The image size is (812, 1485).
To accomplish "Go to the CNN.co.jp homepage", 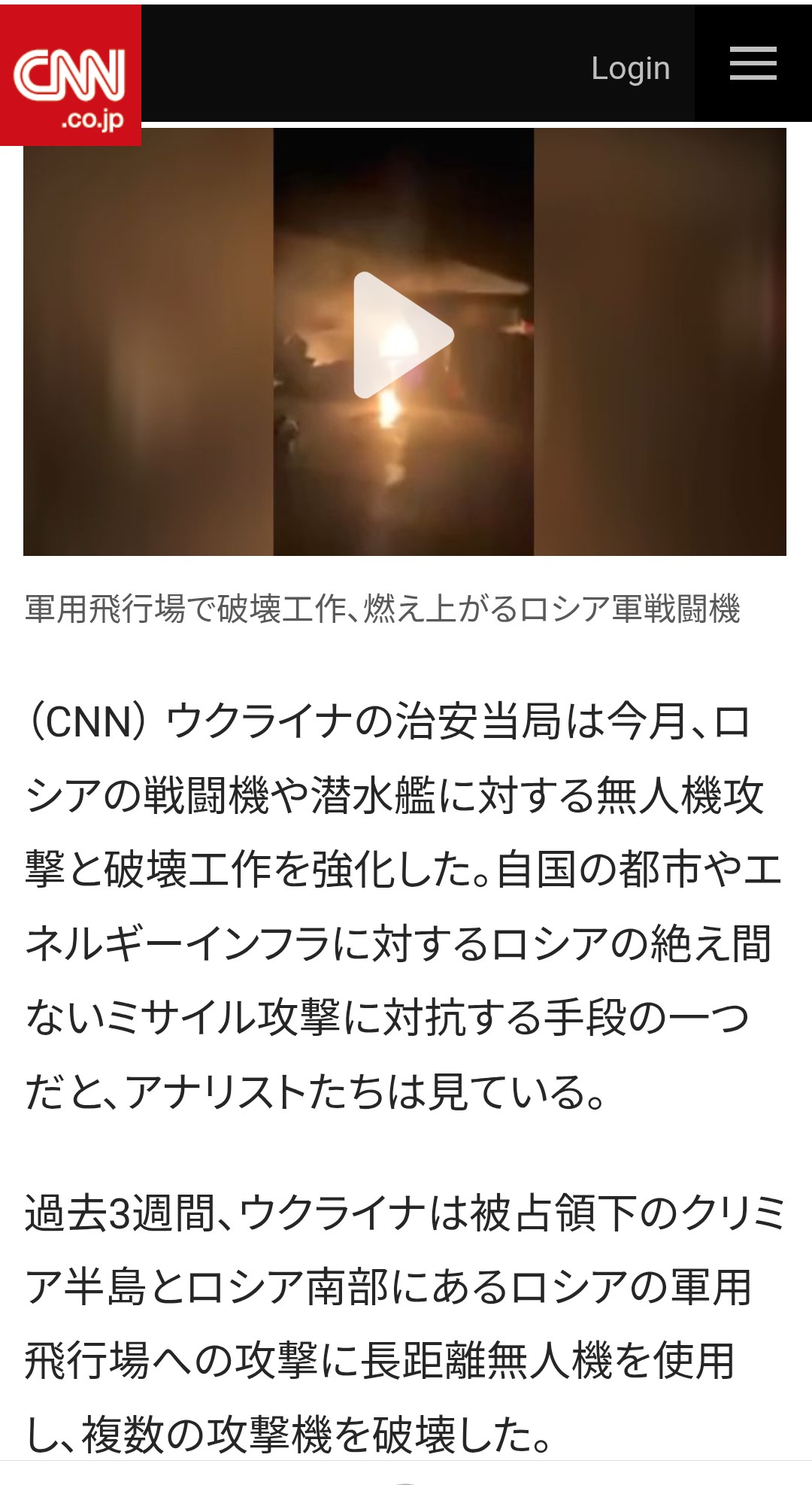I will 70,75.
